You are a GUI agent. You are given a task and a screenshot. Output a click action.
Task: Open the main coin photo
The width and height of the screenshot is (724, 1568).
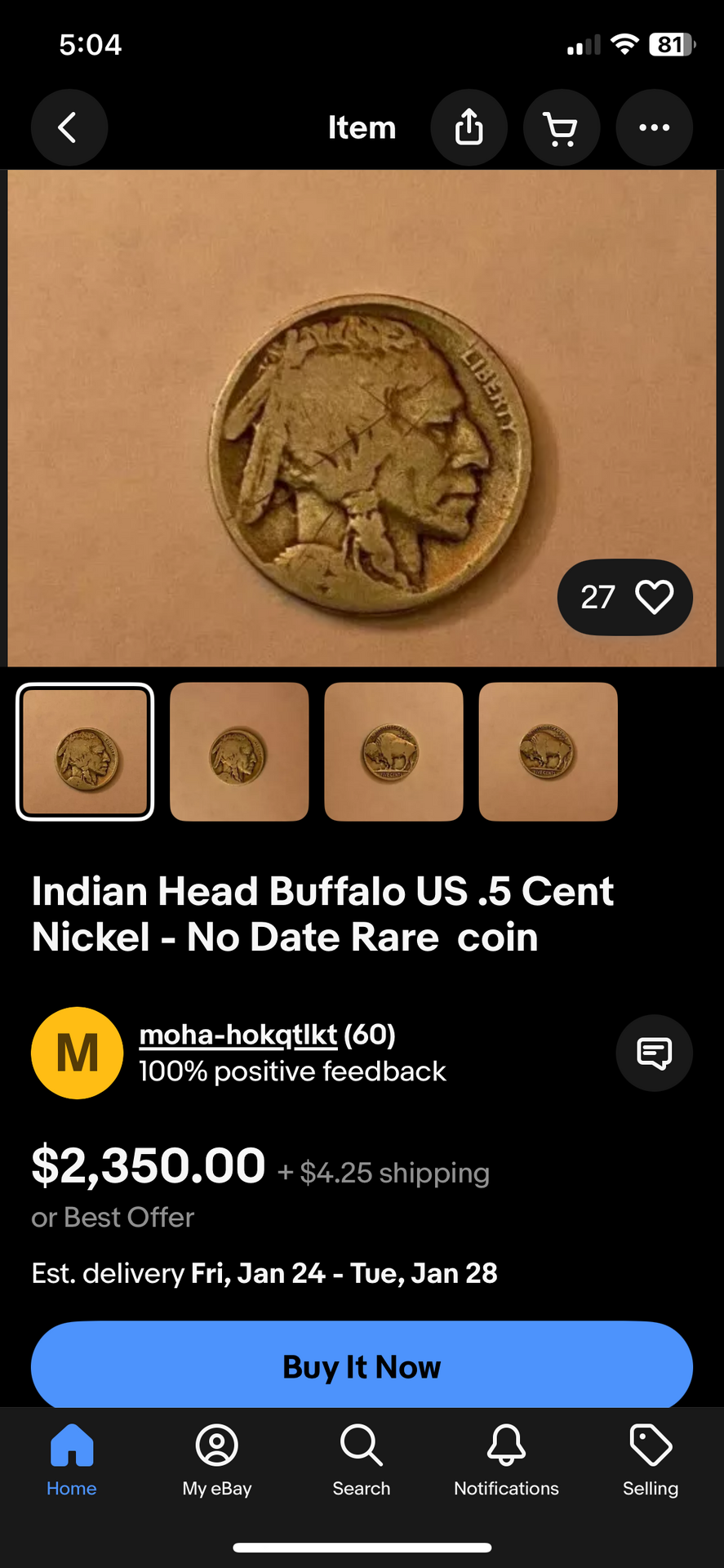point(362,418)
